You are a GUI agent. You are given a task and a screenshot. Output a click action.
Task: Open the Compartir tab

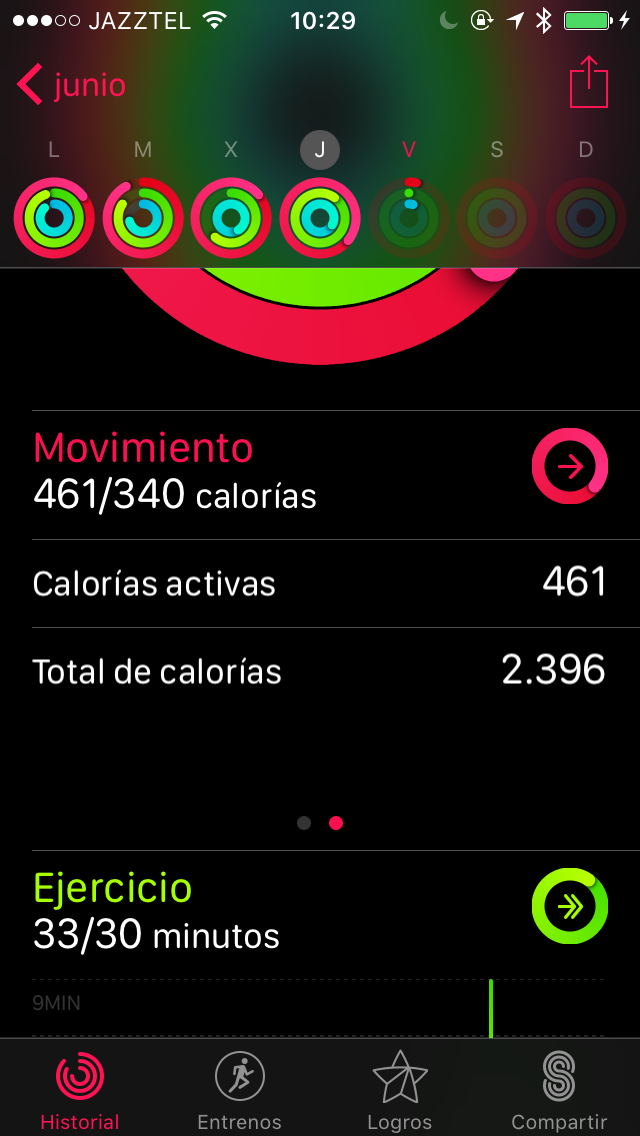pyautogui.click(x=559, y=1088)
